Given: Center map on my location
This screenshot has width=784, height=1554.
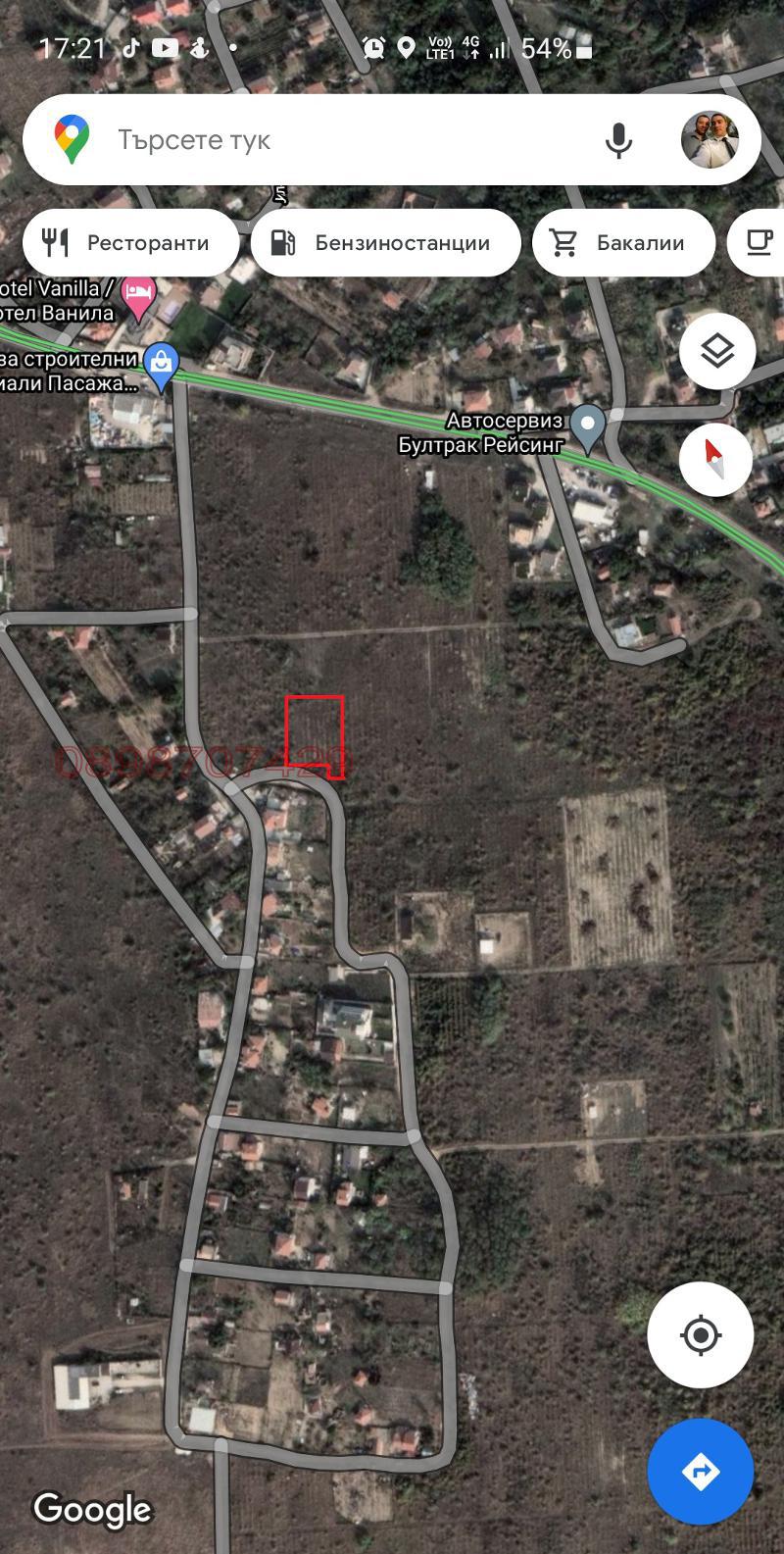Looking at the screenshot, I should click(700, 1334).
